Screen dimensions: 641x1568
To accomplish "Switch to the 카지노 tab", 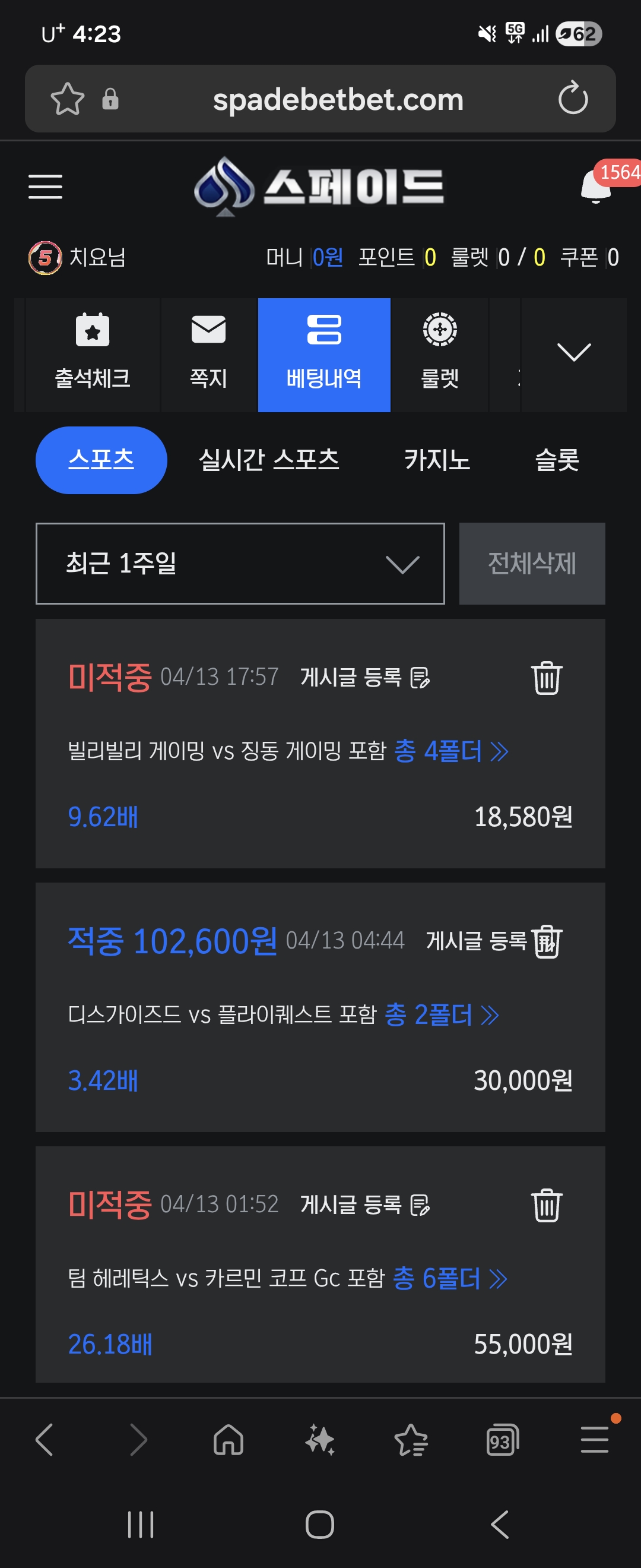I will [437, 460].
